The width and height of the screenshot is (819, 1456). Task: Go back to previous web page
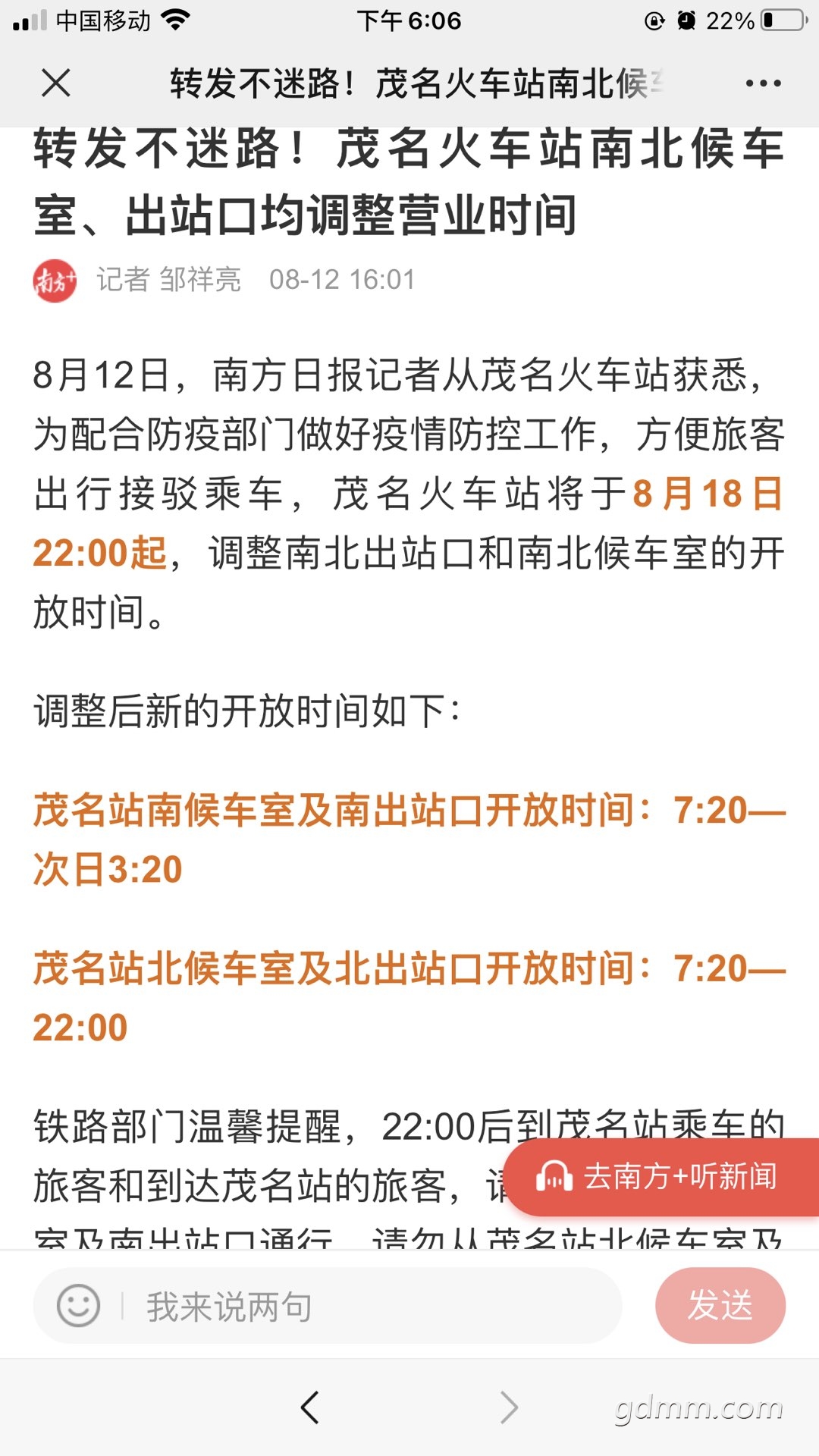(309, 1407)
